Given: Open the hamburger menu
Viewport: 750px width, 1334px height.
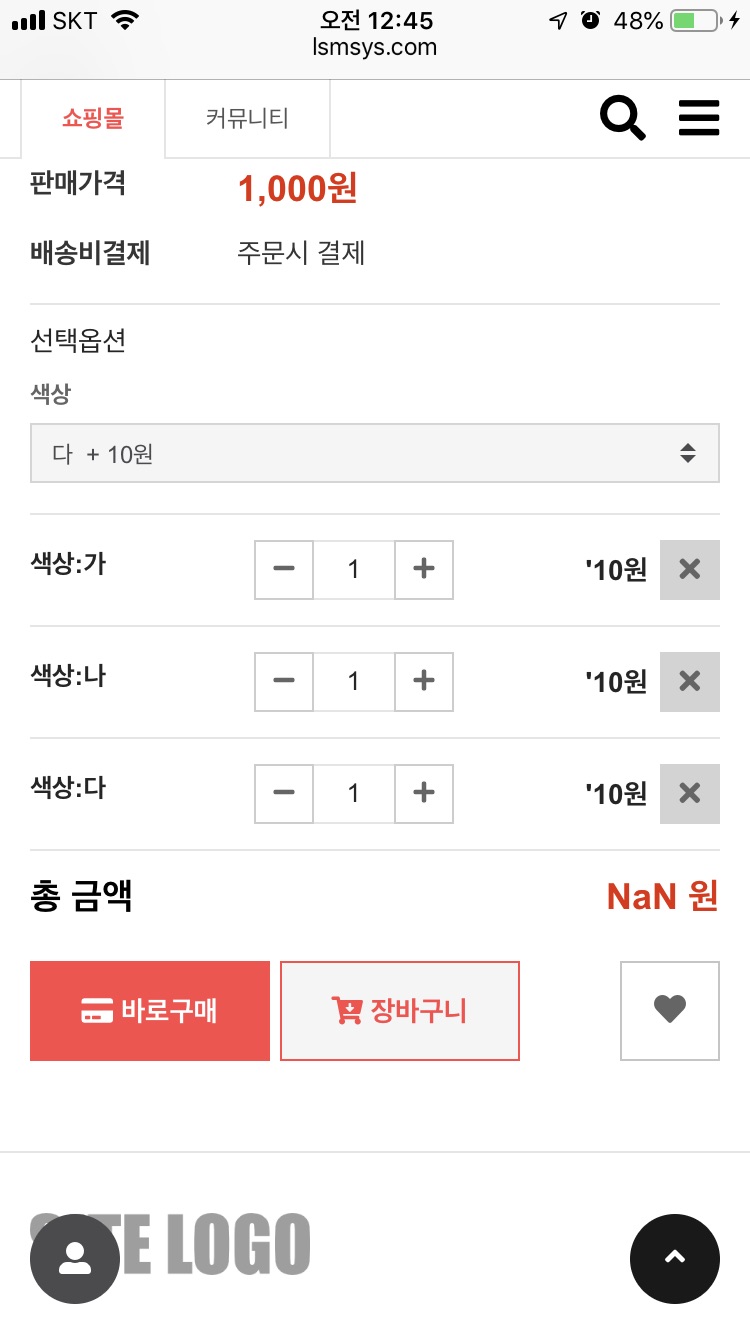Looking at the screenshot, I should click(x=699, y=119).
